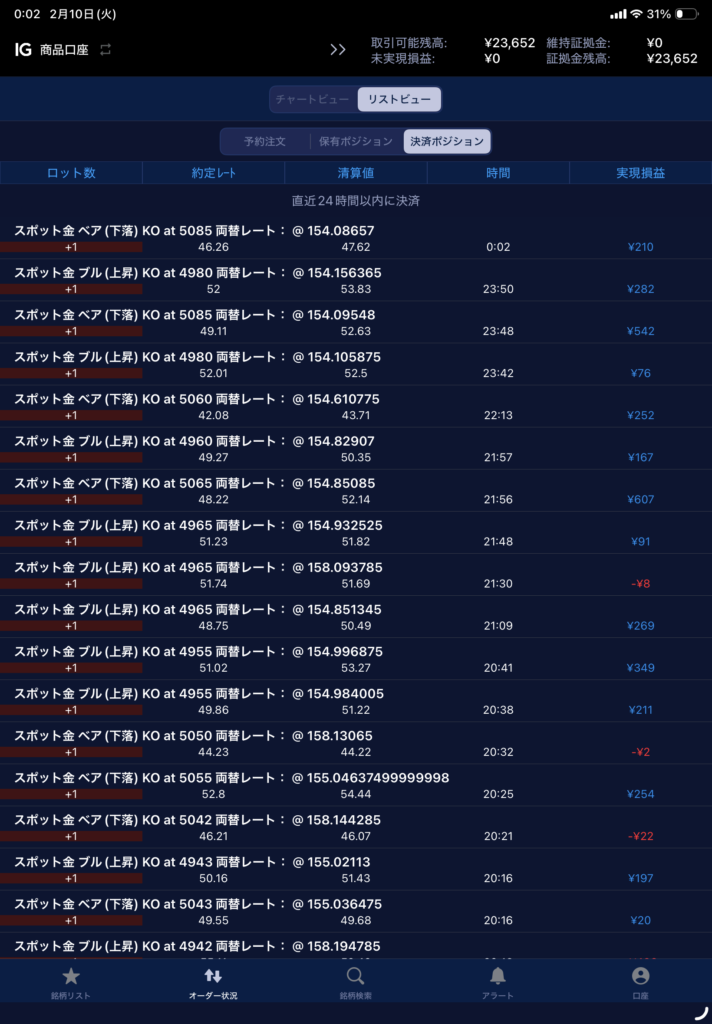Go to 銘柄リスト watchlist tab

point(70,982)
